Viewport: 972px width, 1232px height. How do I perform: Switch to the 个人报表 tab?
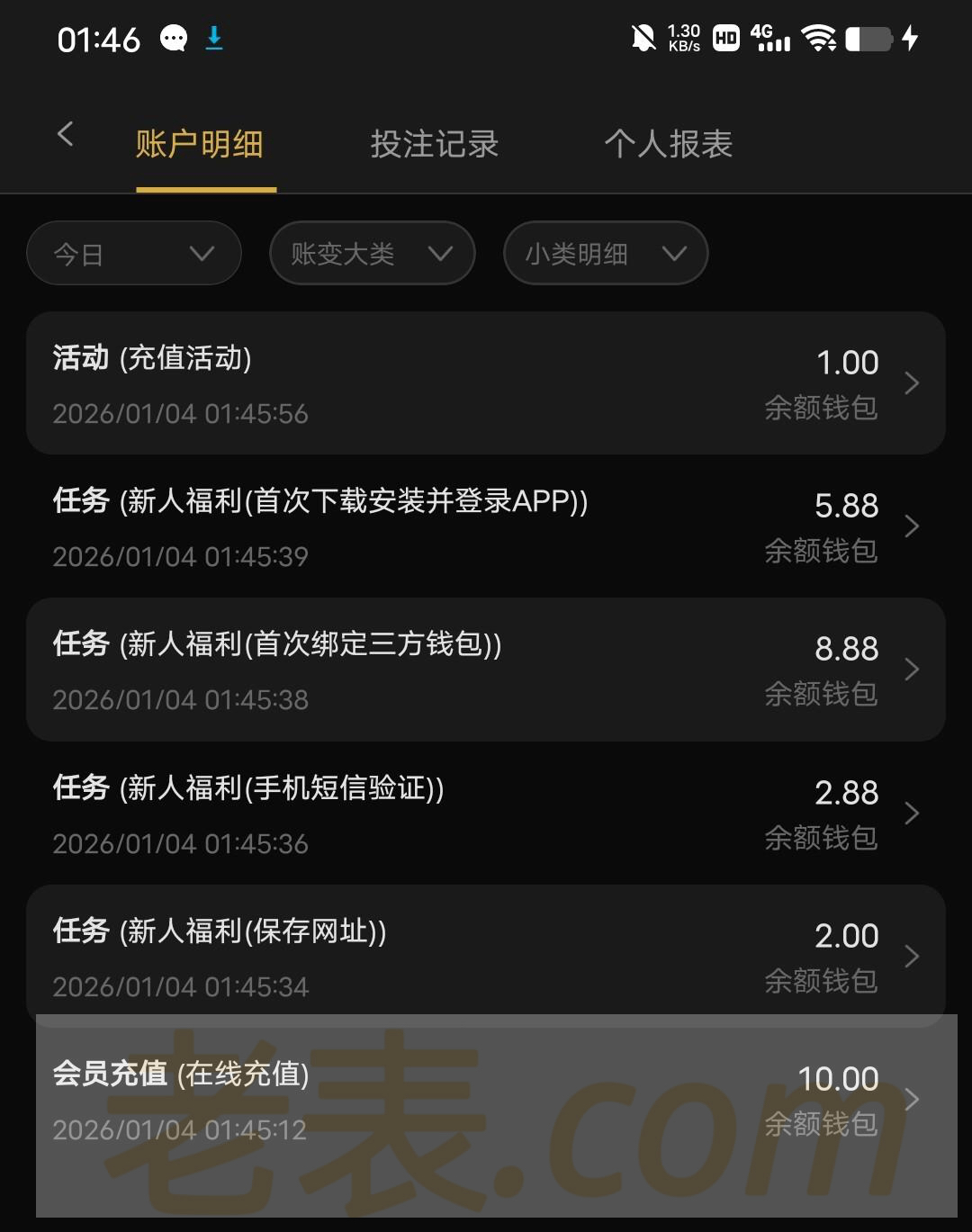point(668,144)
